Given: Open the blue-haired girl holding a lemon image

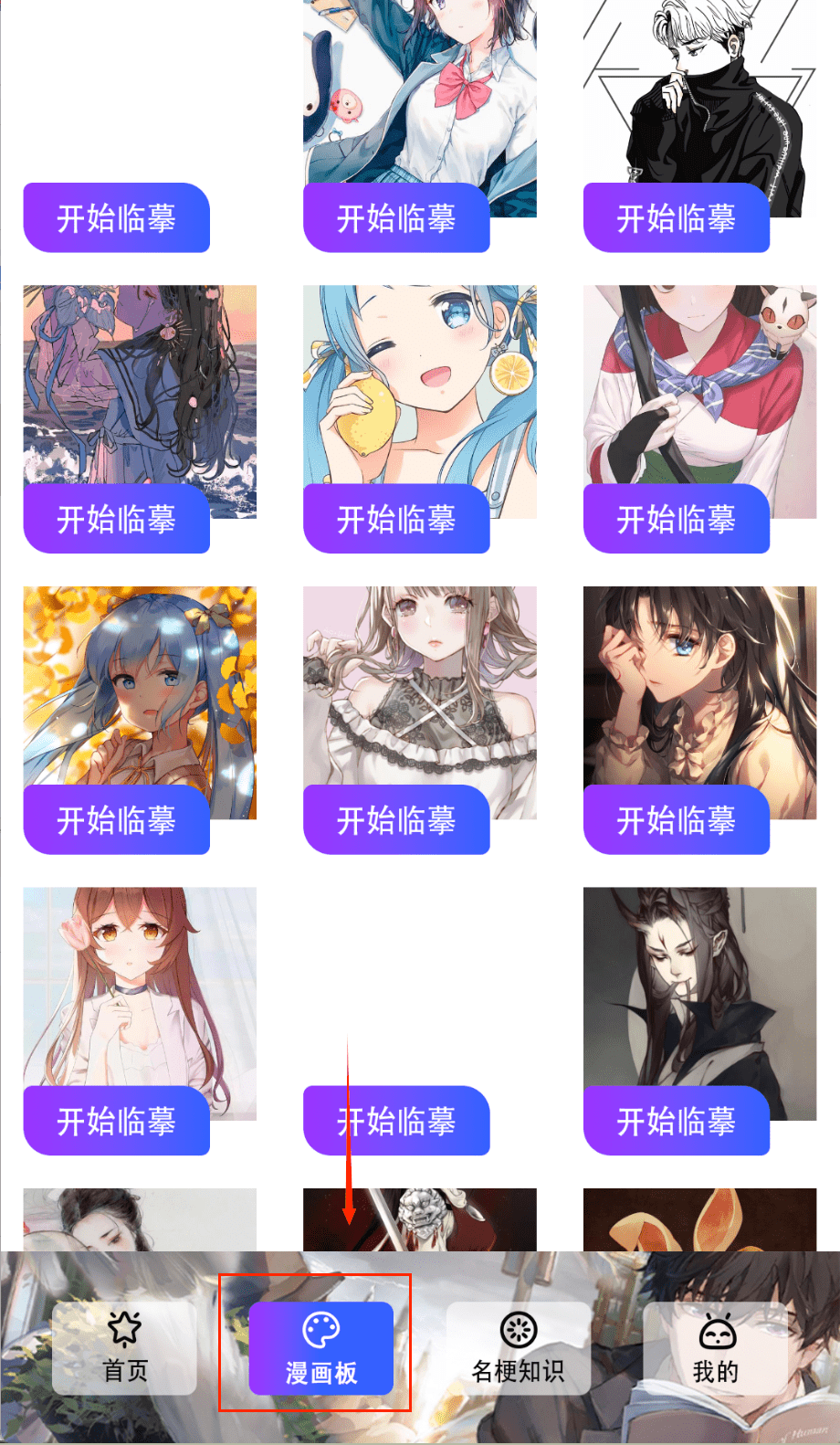Looking at the screenshot, I should click(419, 384).
